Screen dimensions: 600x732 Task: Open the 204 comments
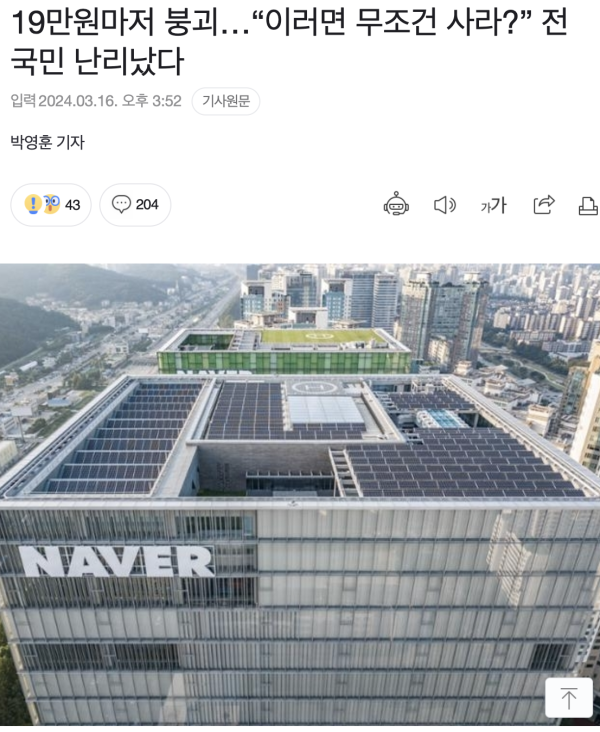tap(135, 205)
